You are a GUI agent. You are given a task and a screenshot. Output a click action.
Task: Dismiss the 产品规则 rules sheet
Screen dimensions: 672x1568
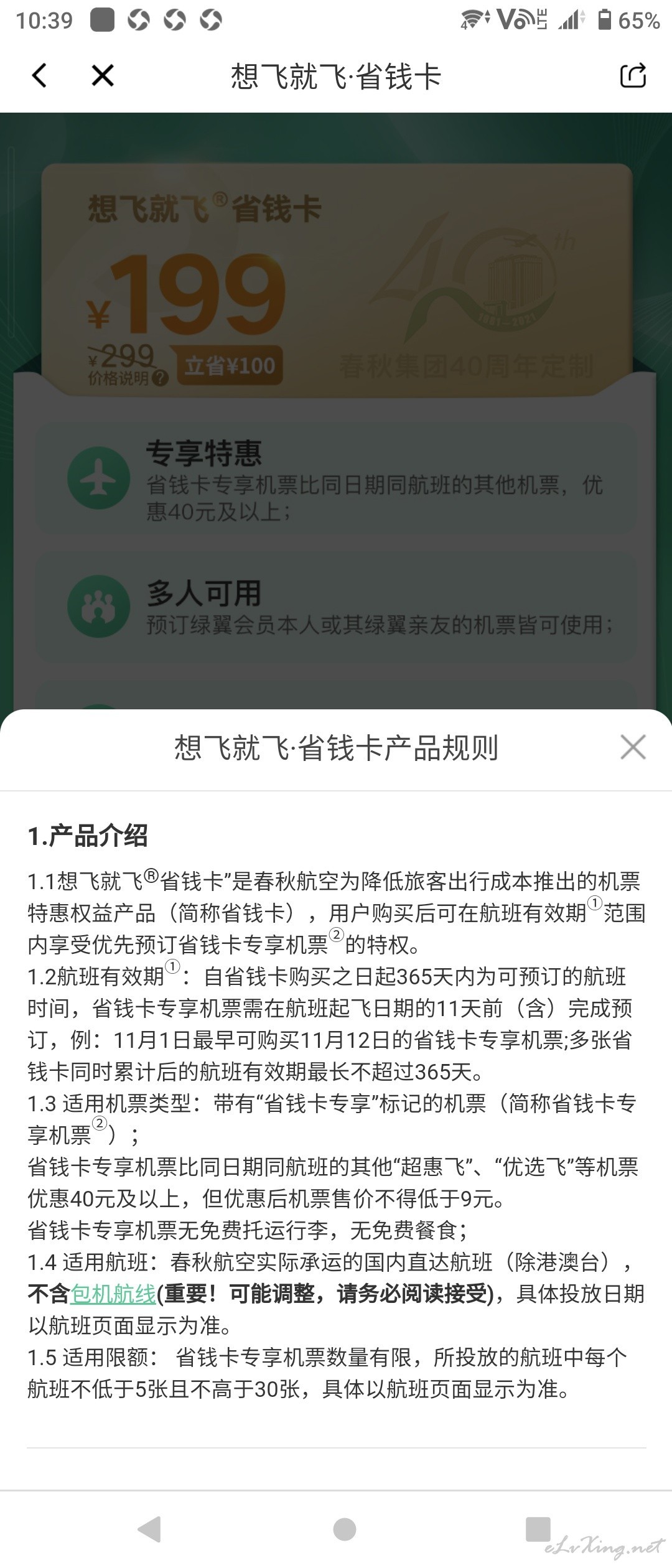[x=633, y=747]
